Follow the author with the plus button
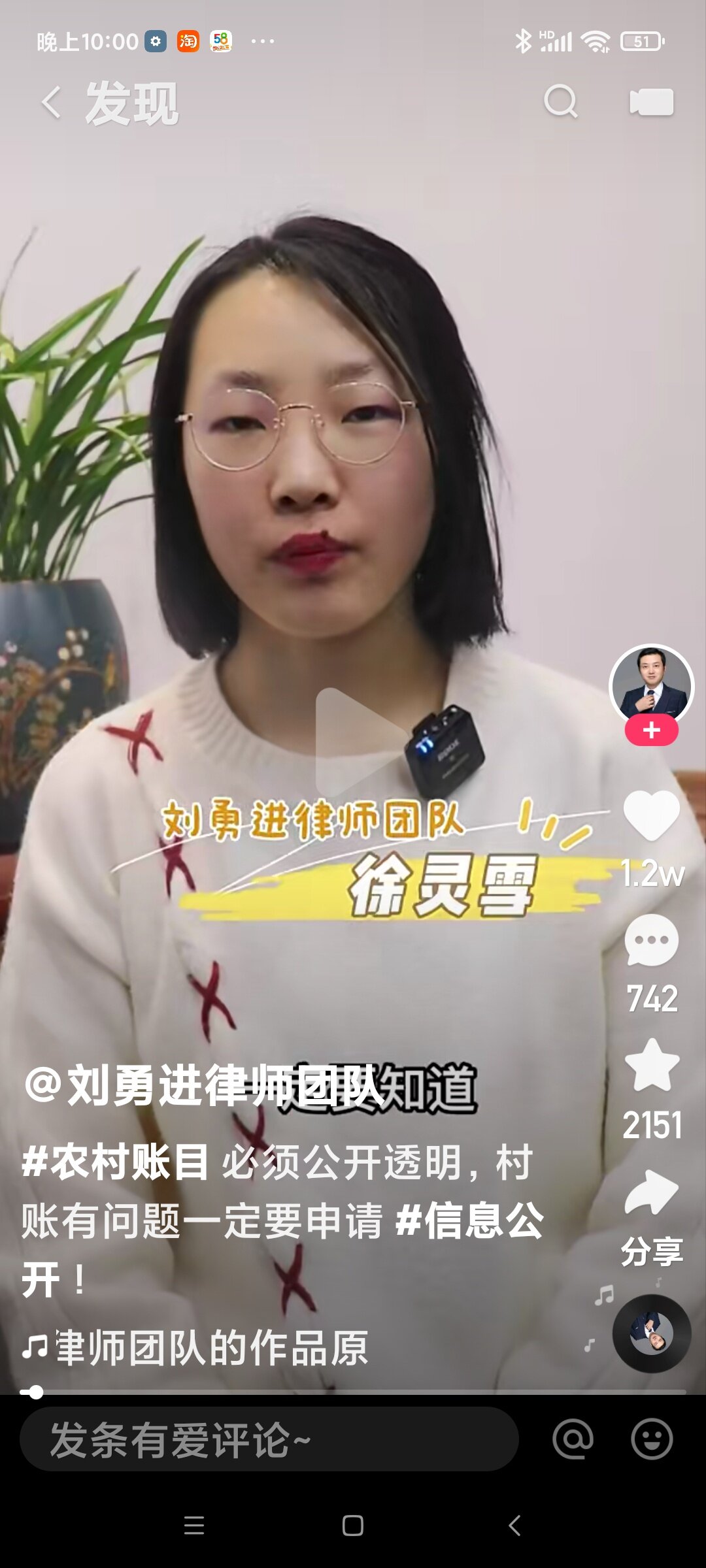Image resolution: width=706 pixels, height=1568 pixels. click(651, 730)
